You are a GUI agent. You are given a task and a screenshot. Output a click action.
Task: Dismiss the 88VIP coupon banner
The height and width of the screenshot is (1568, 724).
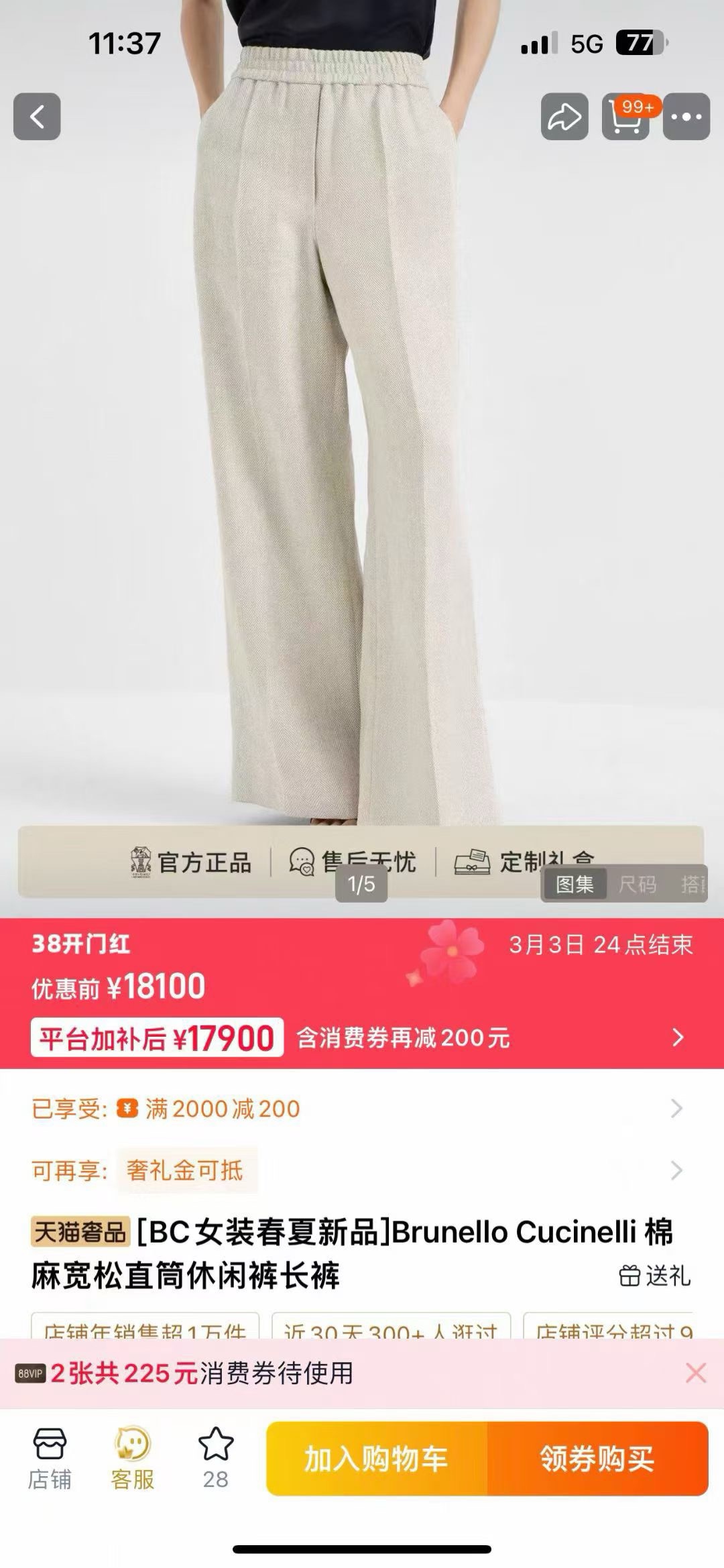coord(696,1373)
